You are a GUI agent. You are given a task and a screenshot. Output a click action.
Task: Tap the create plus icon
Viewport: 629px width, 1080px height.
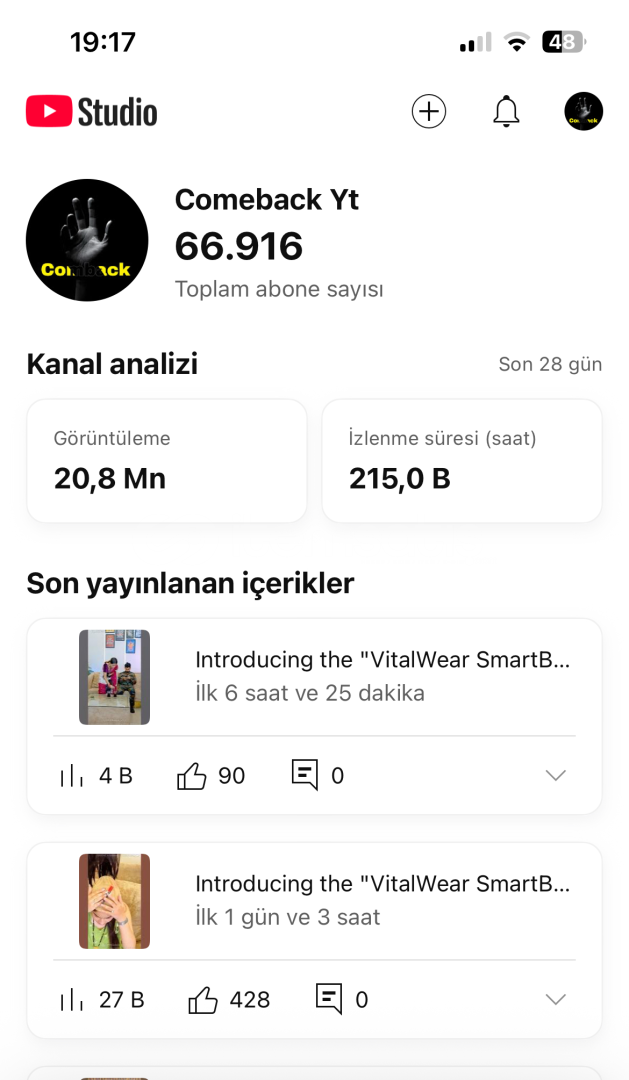tap(429, 111)
